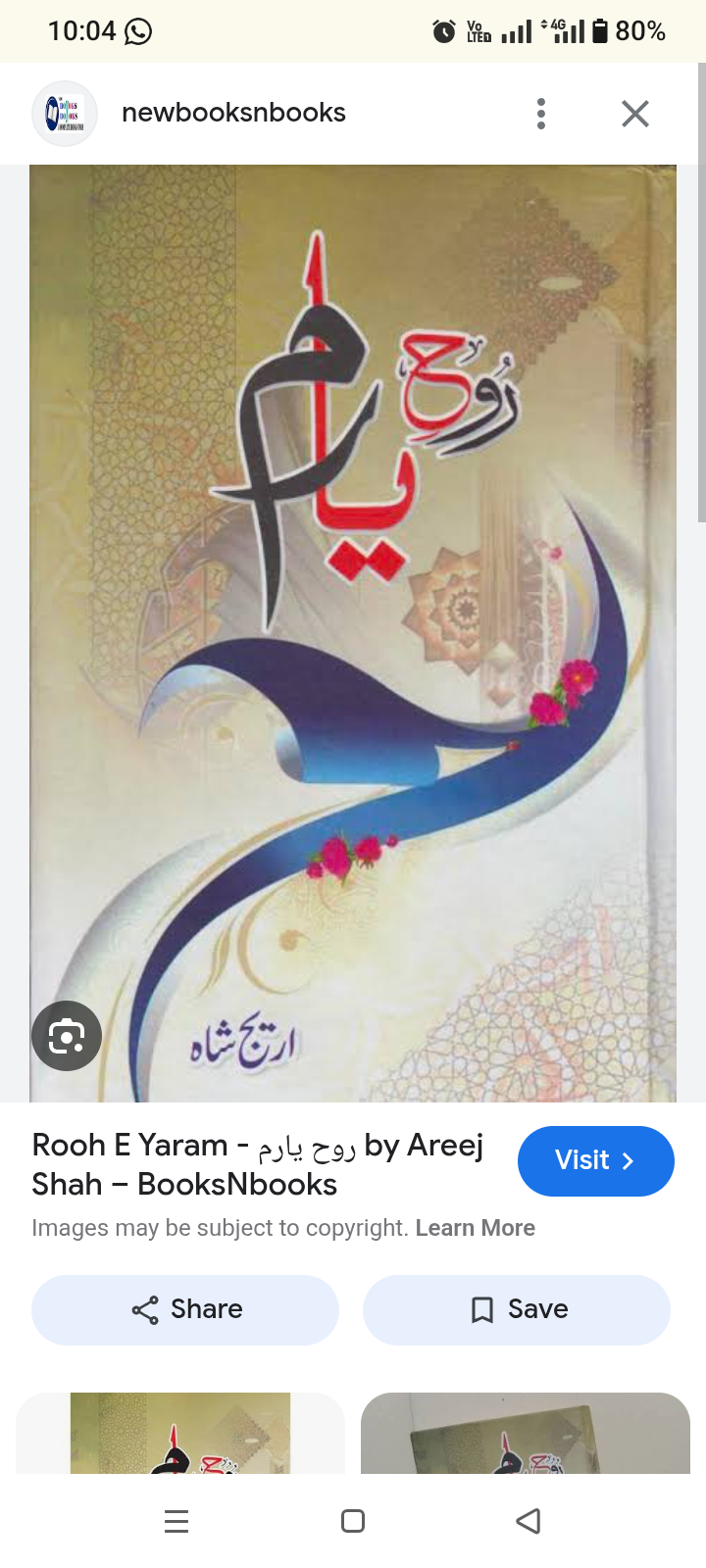
Task: Visit the BooksNbooks page
Action: click(595, 1160)
